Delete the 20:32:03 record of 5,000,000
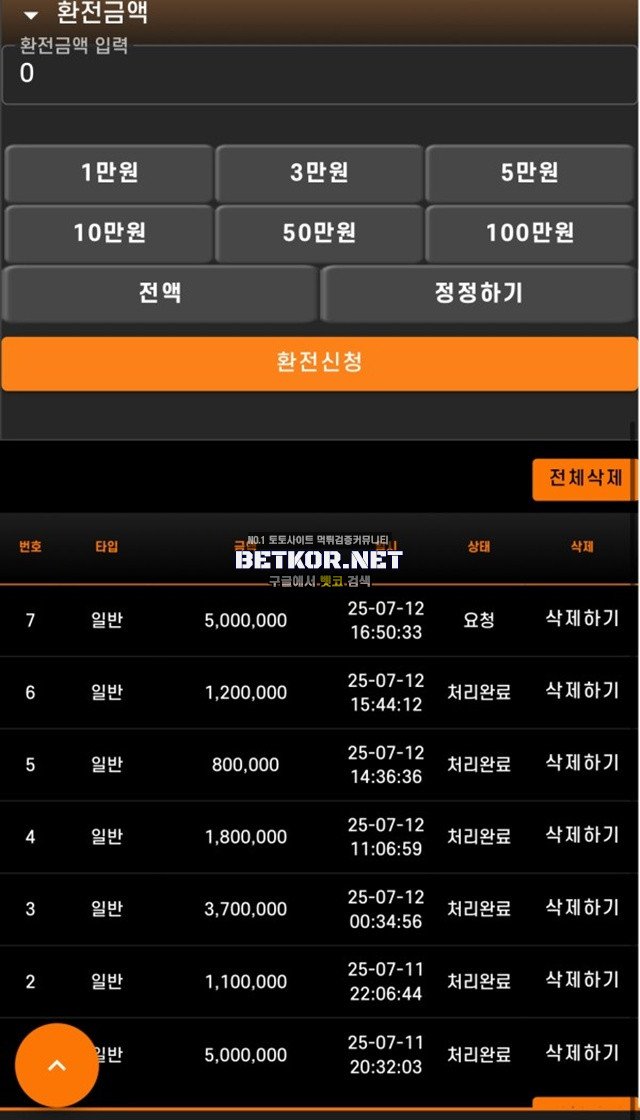Viewport: 640px width, 1120px height. point(582,1053)
